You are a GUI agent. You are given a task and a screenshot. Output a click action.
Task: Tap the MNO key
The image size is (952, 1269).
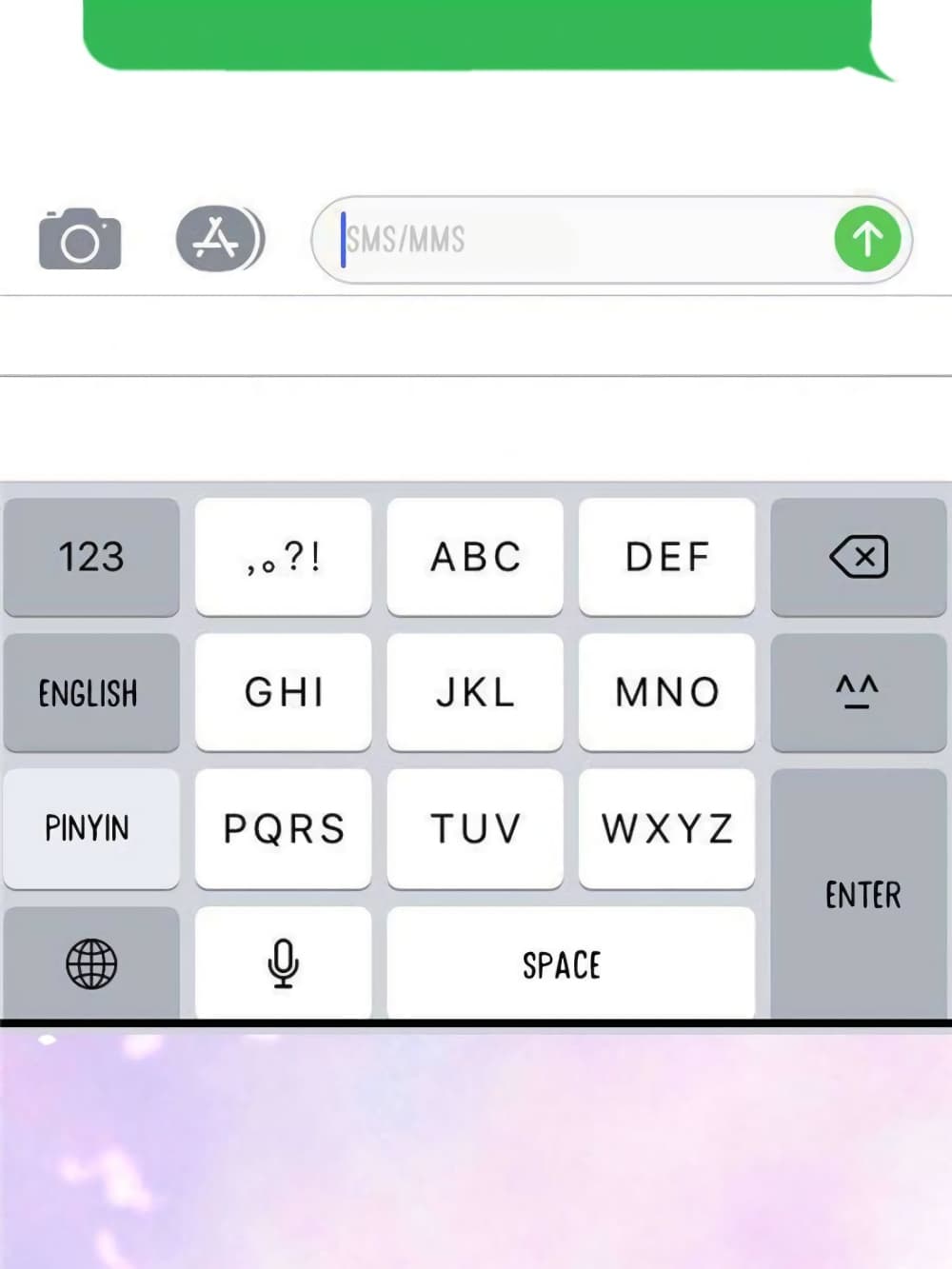666,692
